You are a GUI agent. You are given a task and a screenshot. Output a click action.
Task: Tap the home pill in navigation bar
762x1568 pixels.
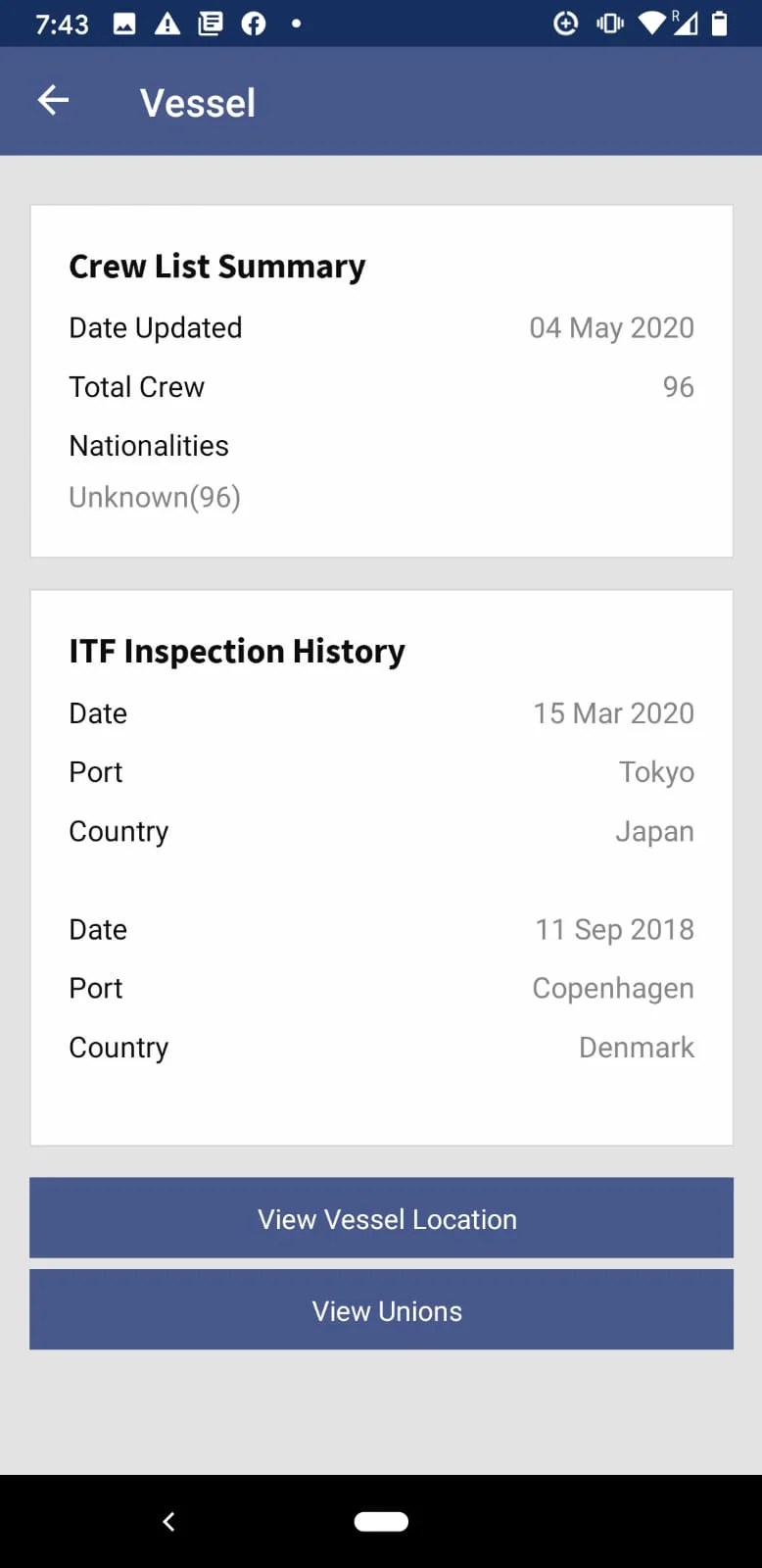point(381,1520)
